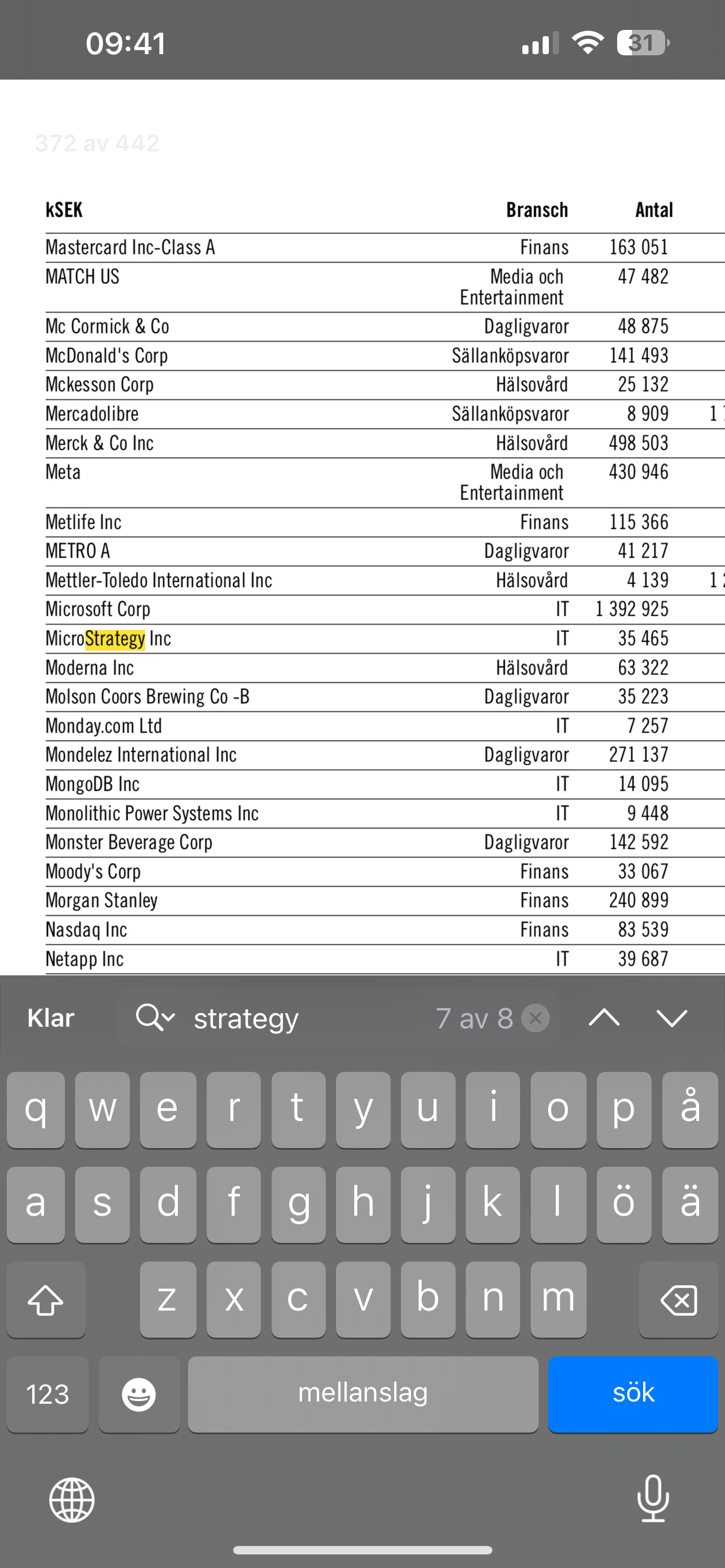
Task: Jump to the previous search match
Action: coord(604,1018)
